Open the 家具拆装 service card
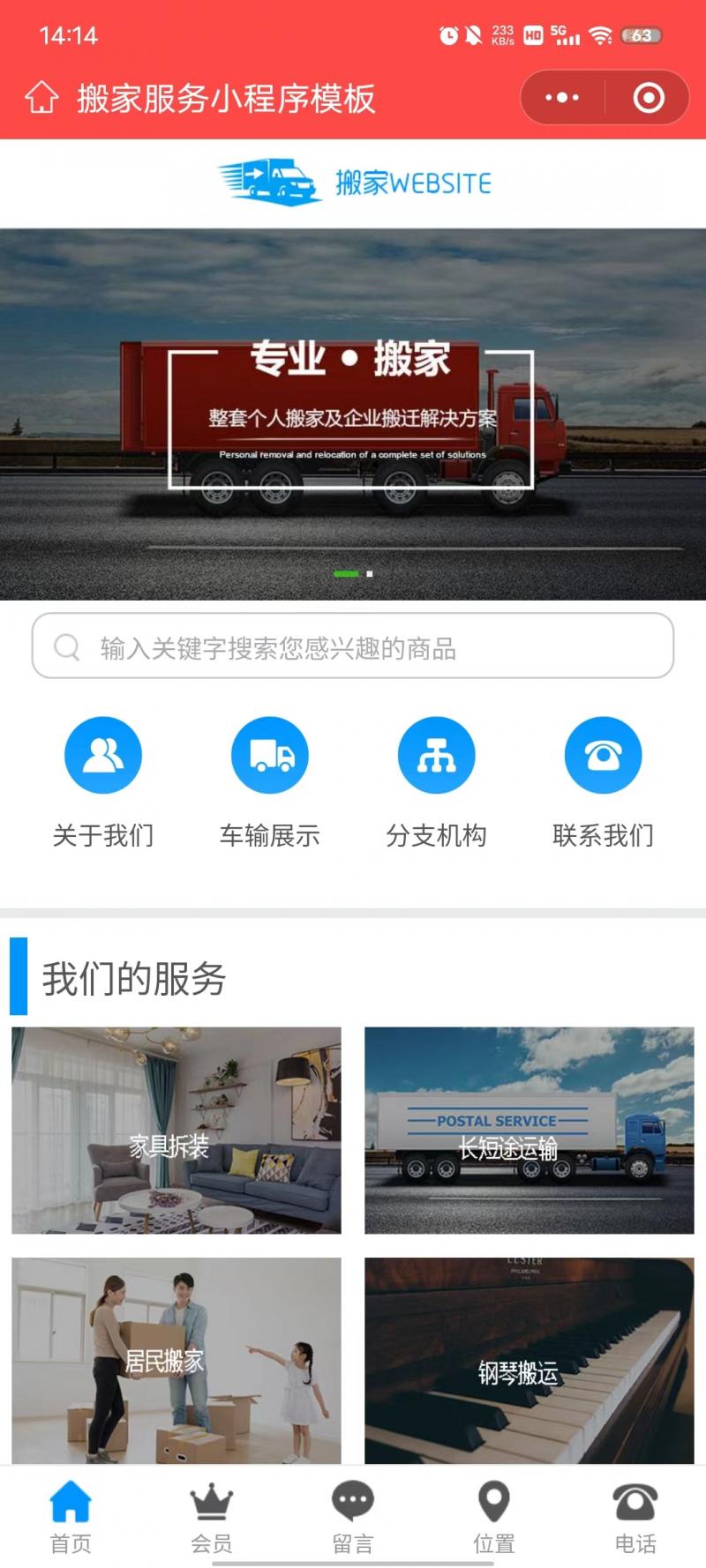 point(176,1131)
